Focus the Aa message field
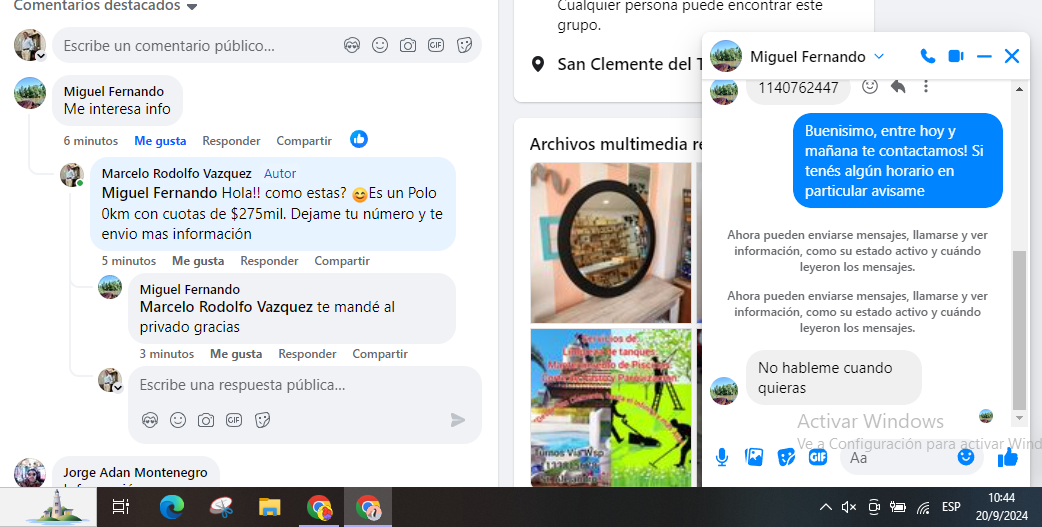The height and width of the screenshot is (527, 1042). (x=895, y=458)
